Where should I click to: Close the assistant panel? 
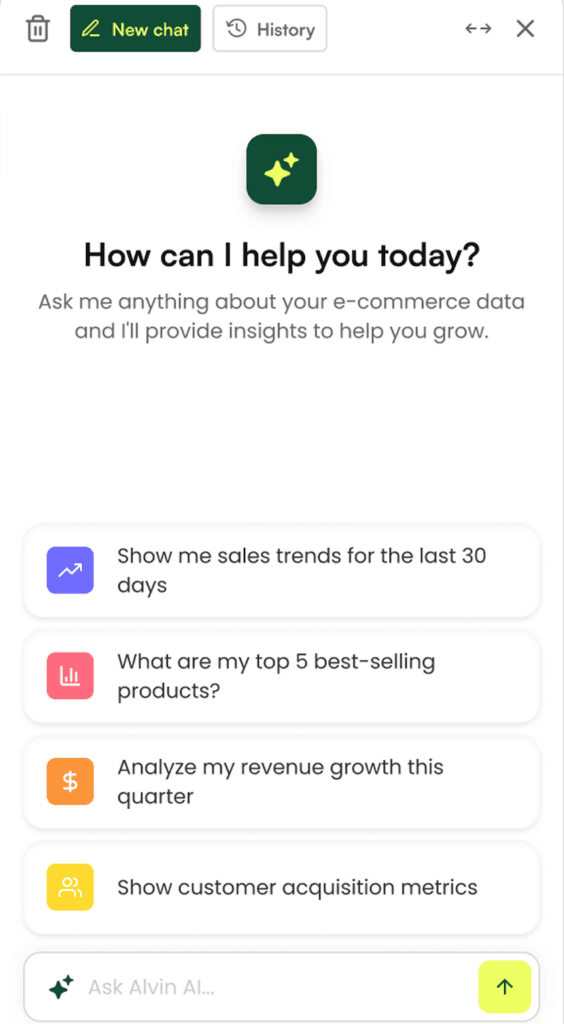525,29
